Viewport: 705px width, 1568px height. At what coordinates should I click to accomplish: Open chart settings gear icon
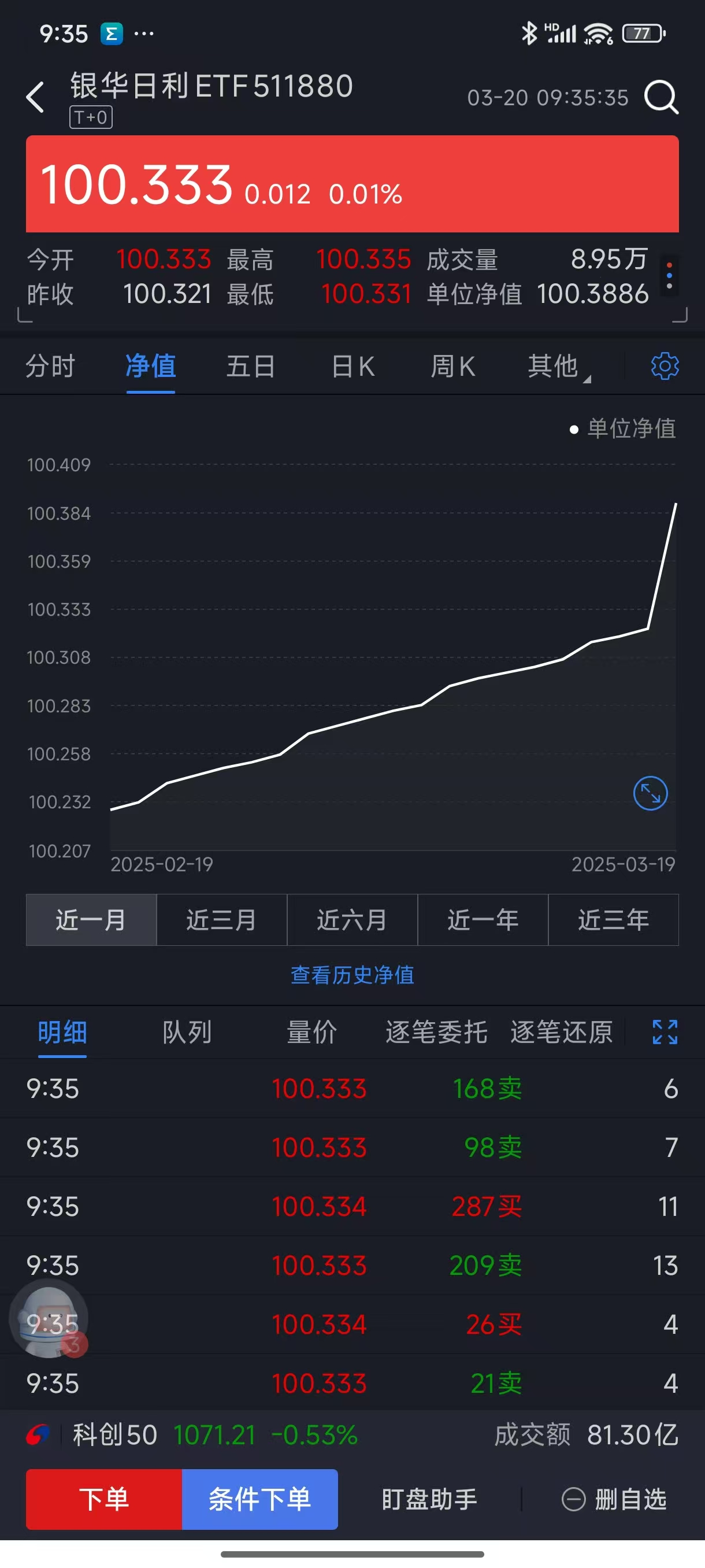[664, 367]
